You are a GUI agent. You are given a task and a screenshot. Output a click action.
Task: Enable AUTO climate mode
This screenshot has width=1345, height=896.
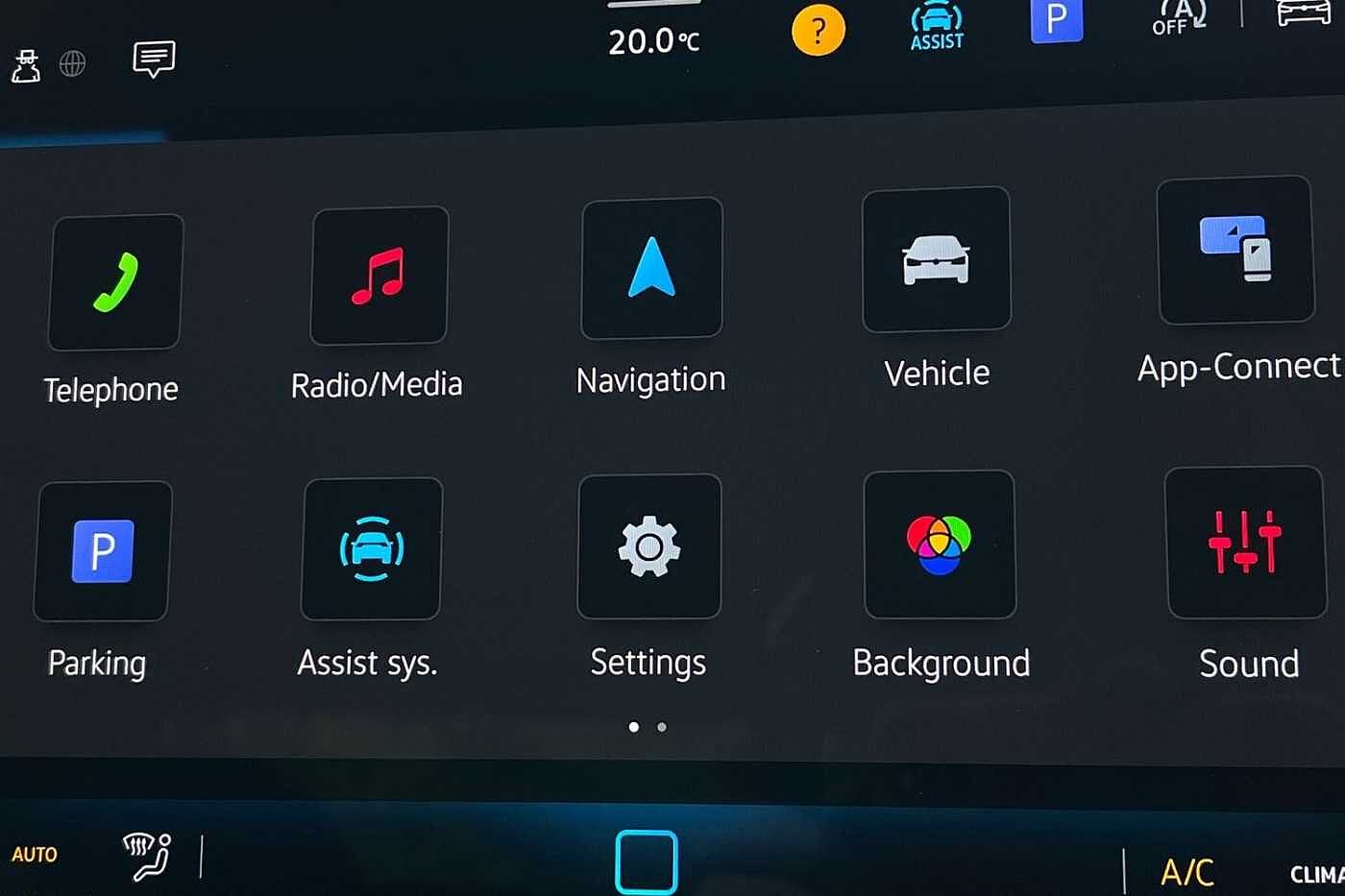35,855
